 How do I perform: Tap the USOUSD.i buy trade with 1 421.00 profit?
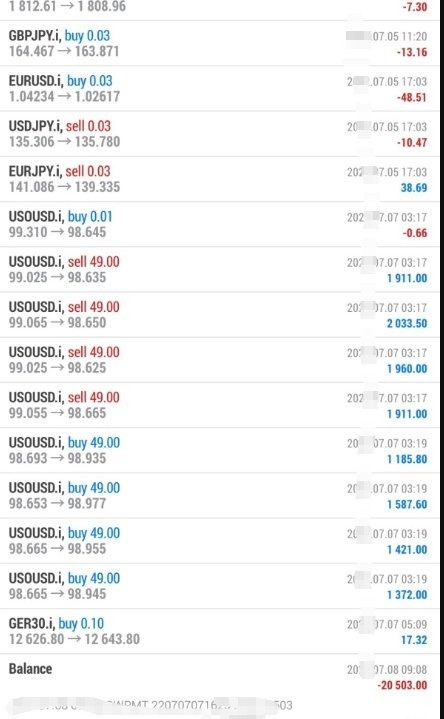(x=219, y=541)
